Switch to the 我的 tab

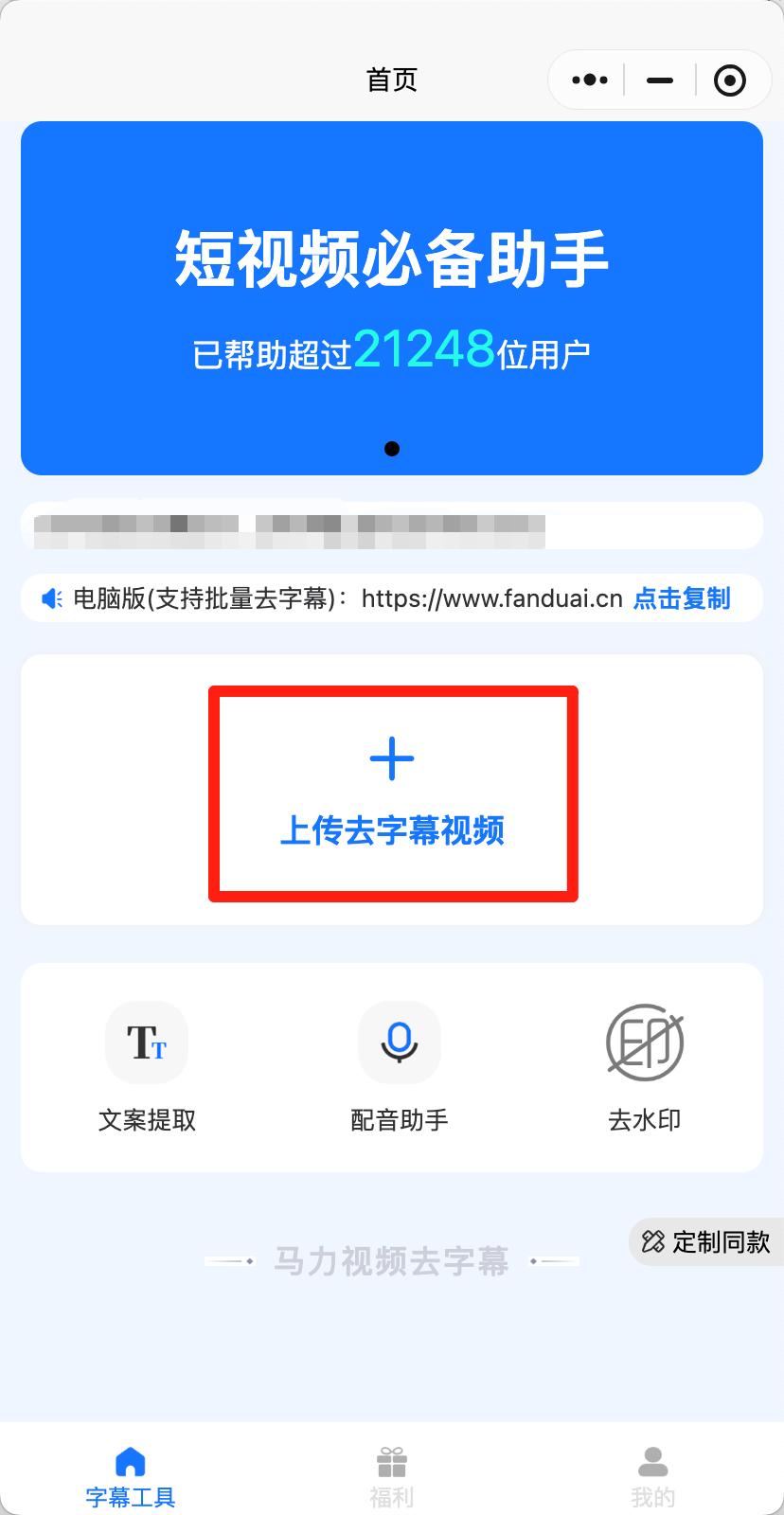click(x=652, y=1475)
